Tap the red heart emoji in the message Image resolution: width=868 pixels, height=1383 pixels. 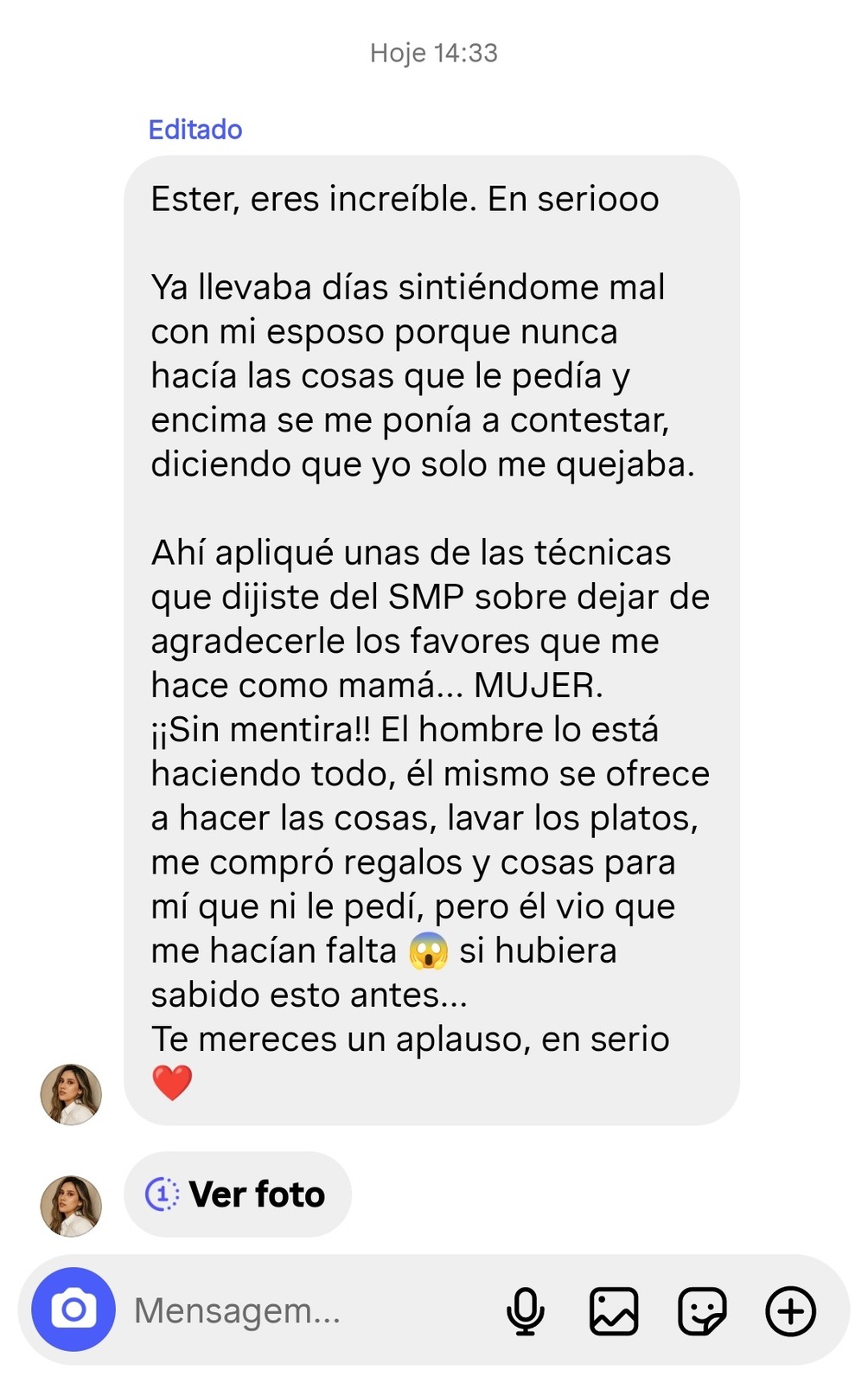tap(172, 1080)
